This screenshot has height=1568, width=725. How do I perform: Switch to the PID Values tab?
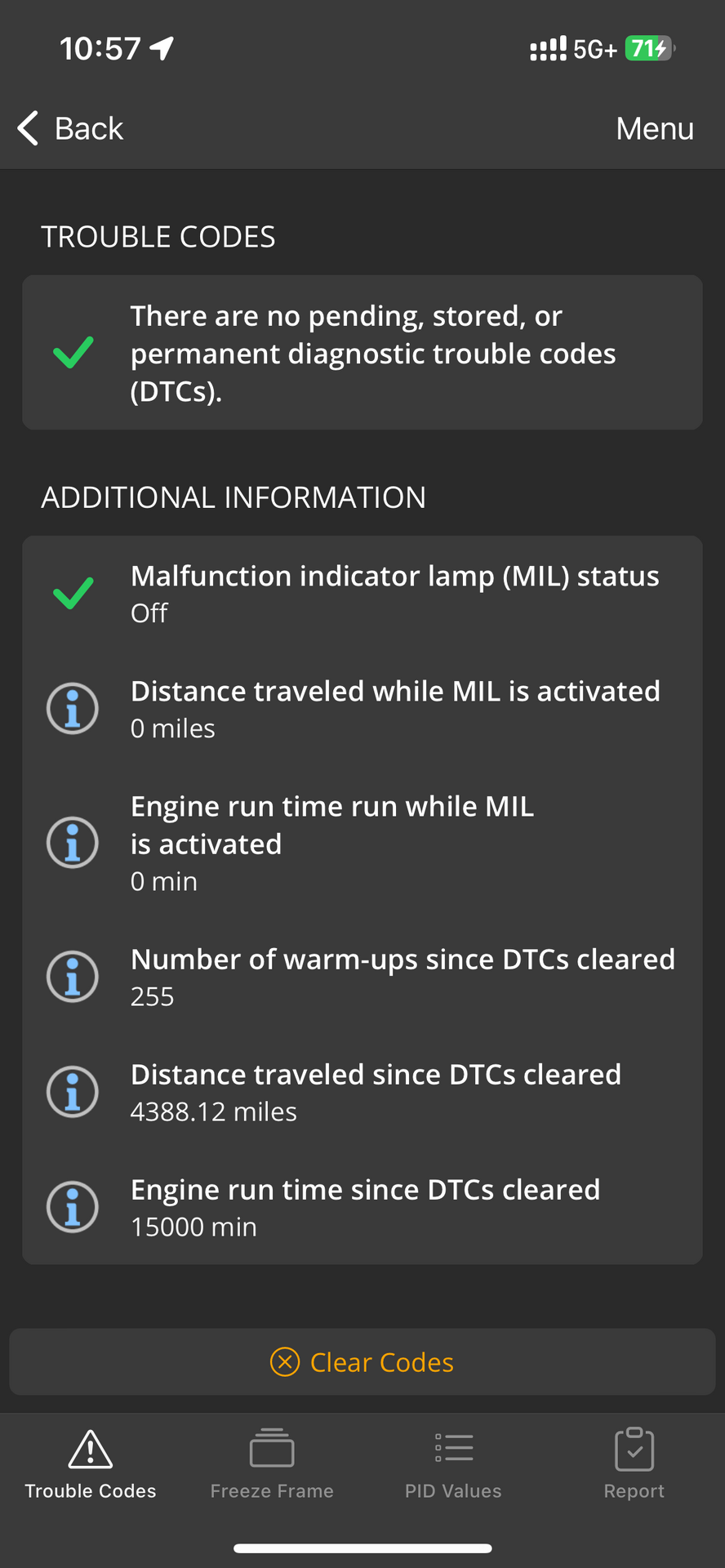[453, 1464]
